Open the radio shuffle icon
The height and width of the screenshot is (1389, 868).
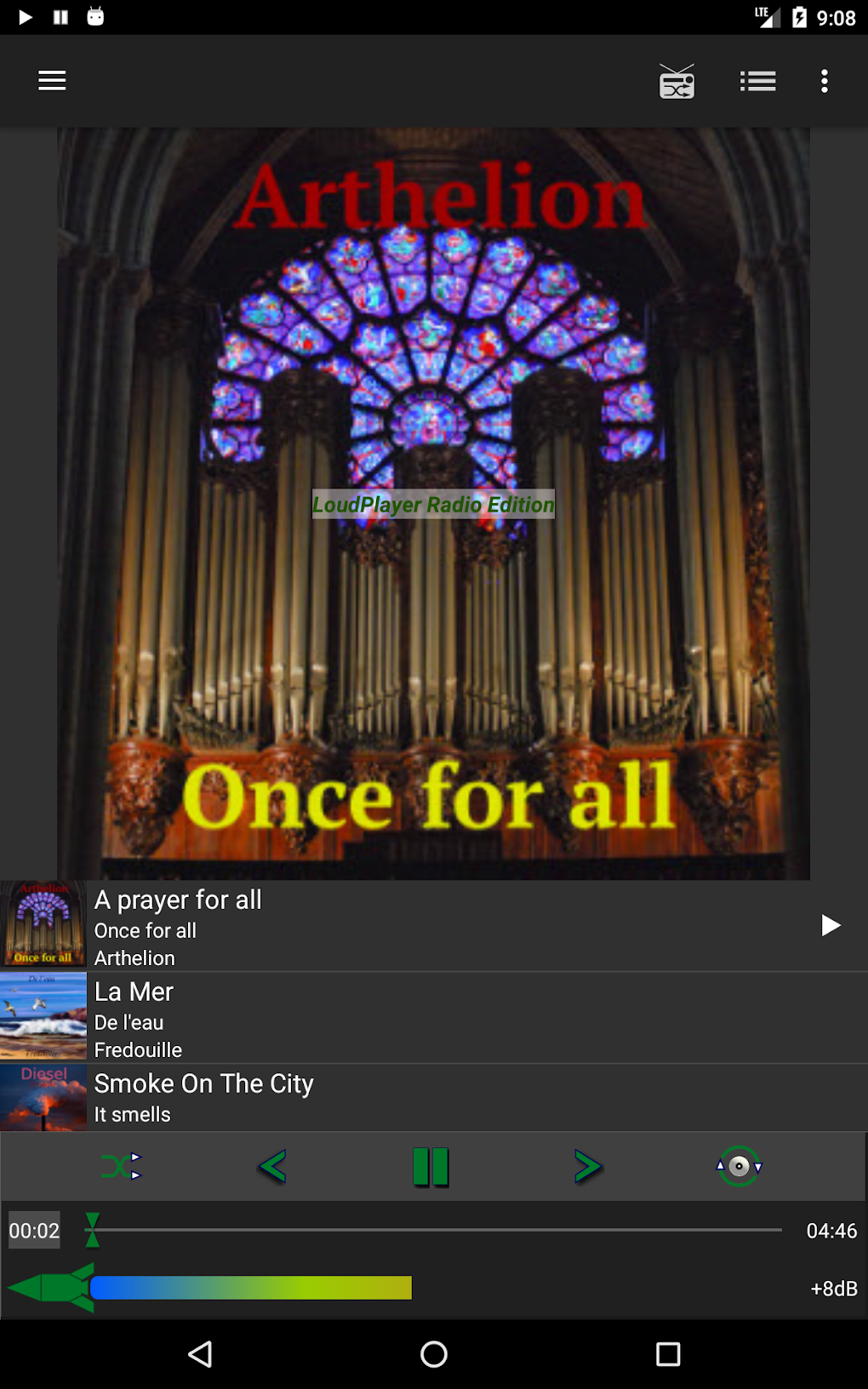click(677, 82)
